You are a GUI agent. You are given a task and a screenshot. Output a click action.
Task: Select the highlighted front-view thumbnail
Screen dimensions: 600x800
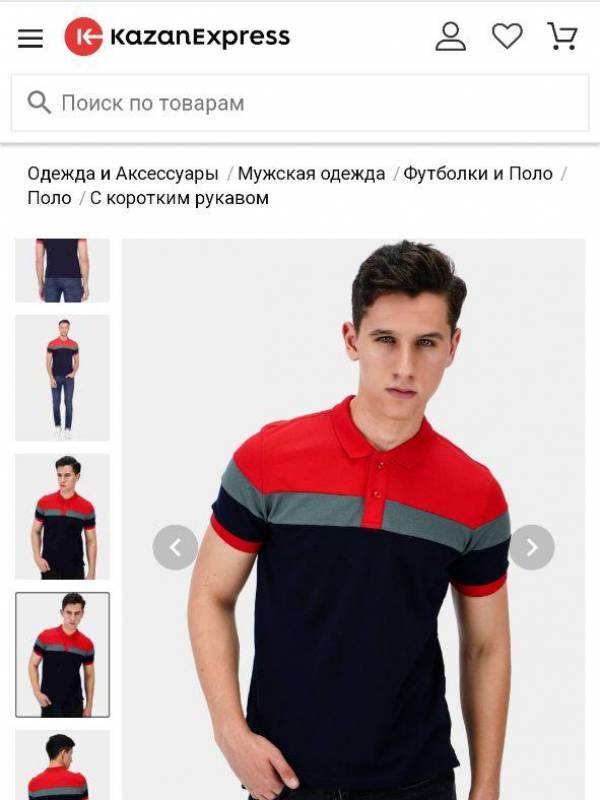(62, 654)
